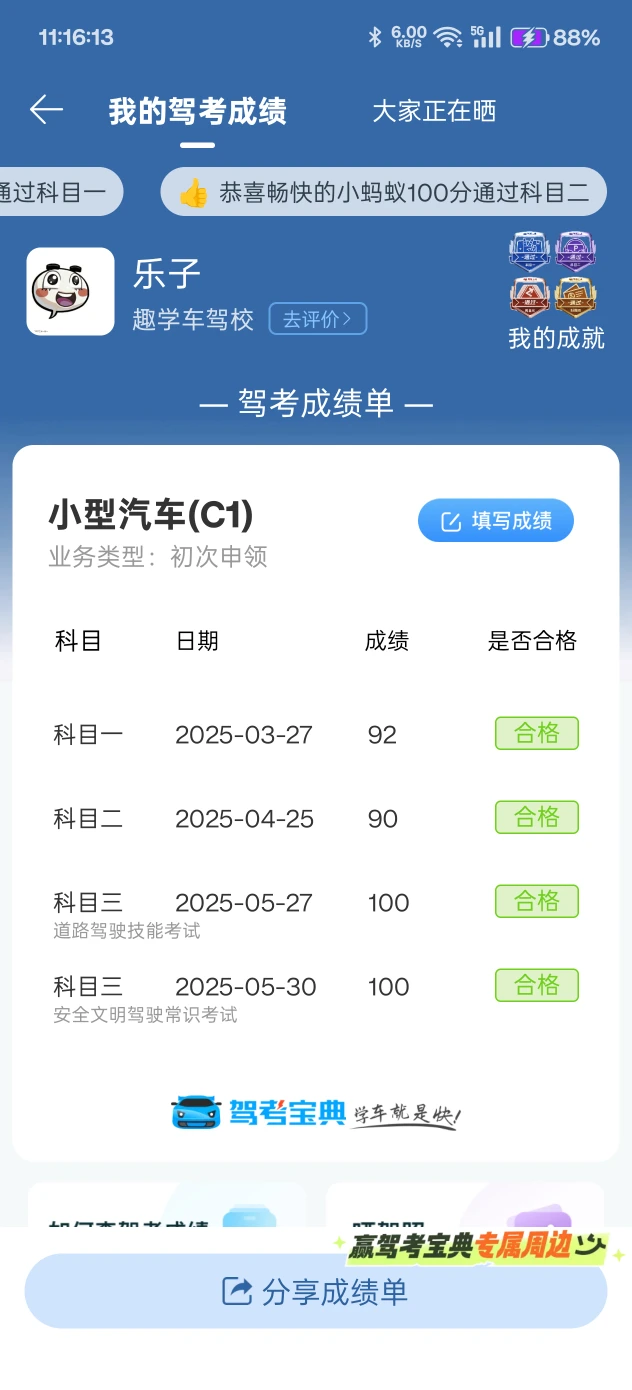Select the 我的驾考成绩 tab
The width and height of the screenshot is (632, 1390).
[x=198, y=110]
